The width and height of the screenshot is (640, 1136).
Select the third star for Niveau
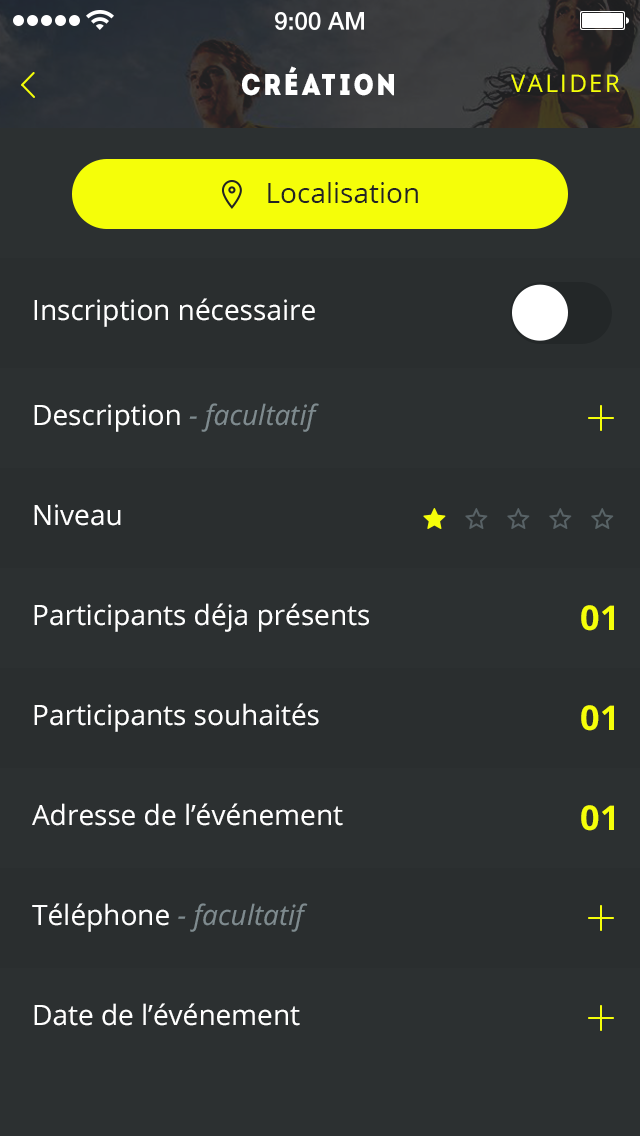click(518, 519)
